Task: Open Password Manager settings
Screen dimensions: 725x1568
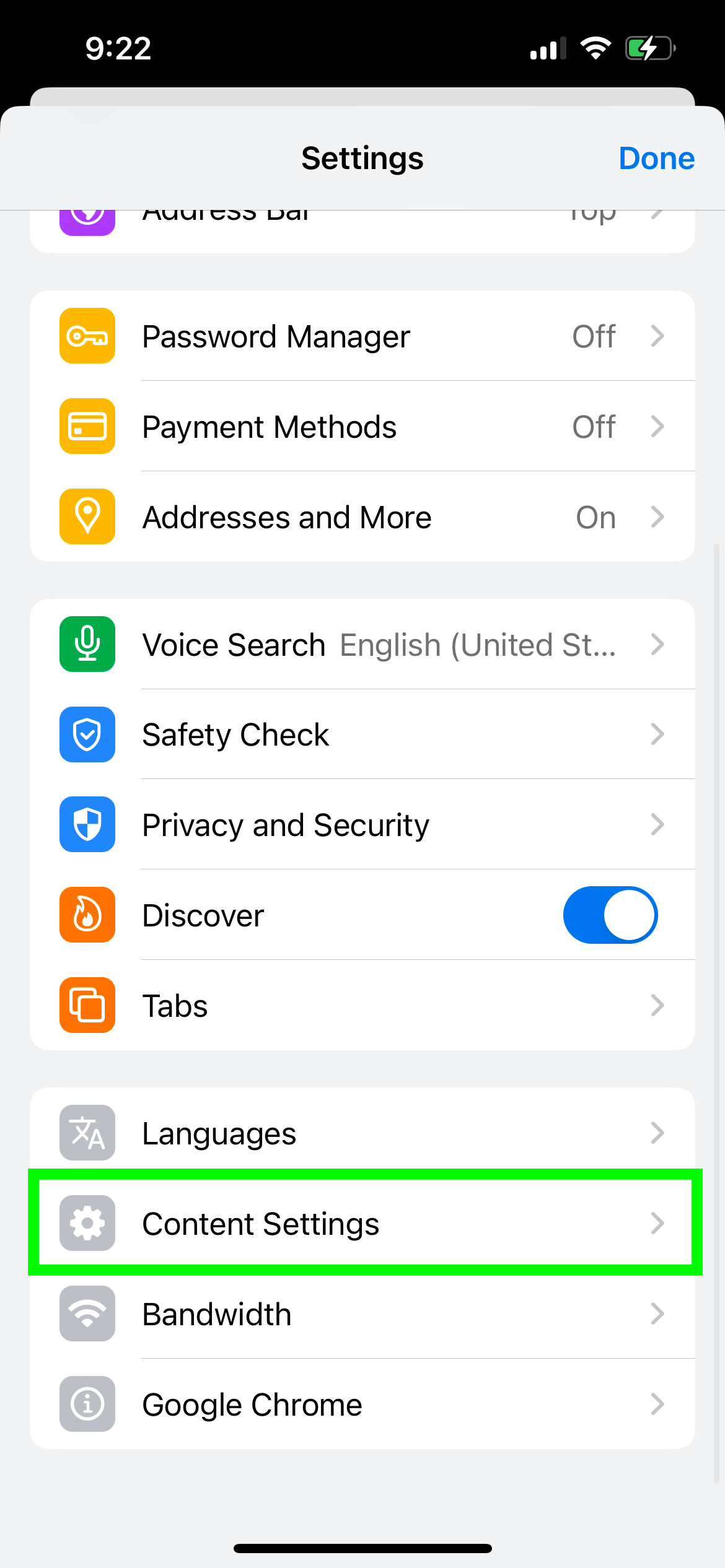Action: pos(362,336)
